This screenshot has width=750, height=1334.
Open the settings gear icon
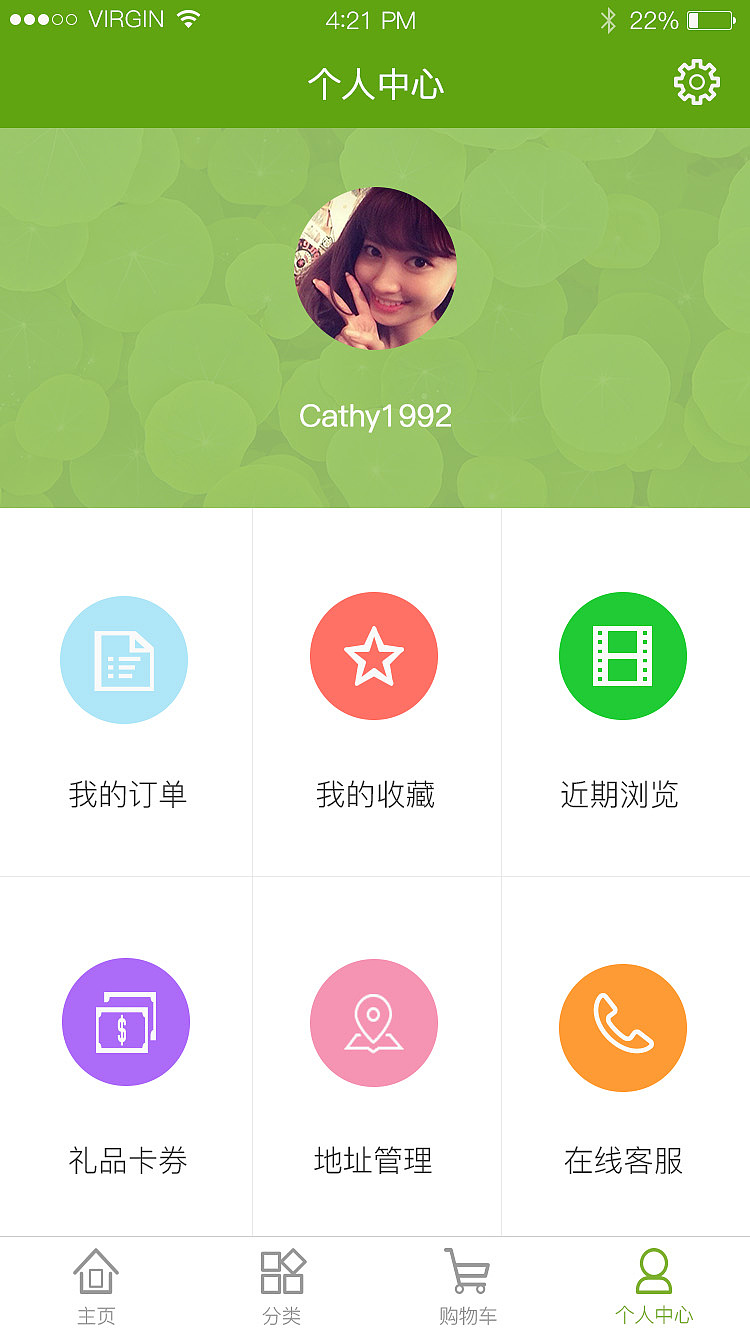coord(696,82)
